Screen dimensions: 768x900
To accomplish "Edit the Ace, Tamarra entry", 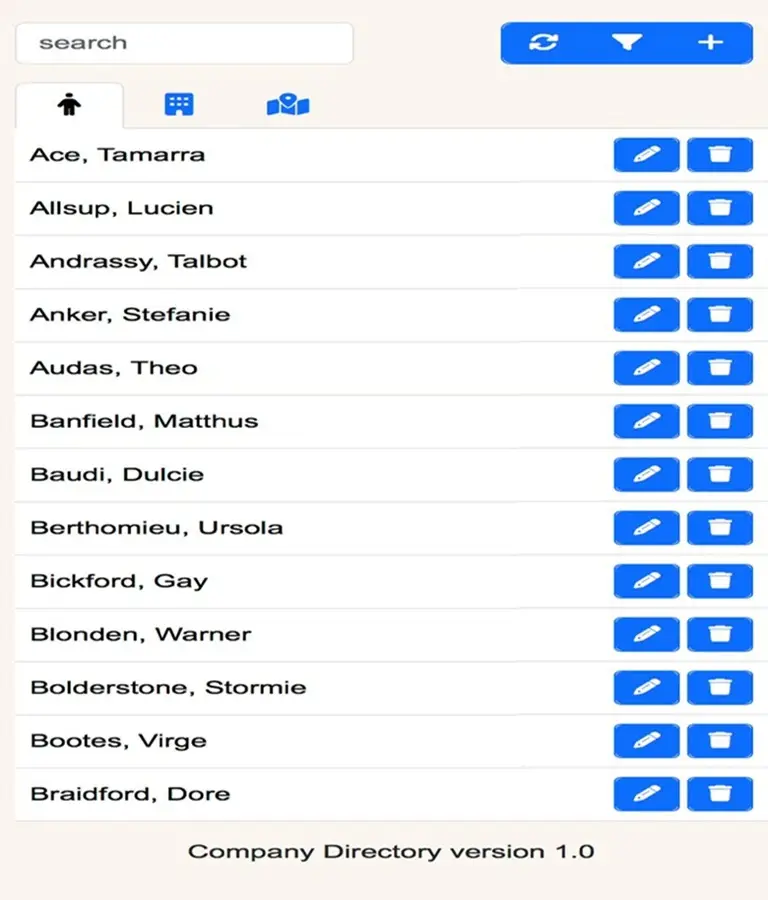I will (x=646, y=155).
